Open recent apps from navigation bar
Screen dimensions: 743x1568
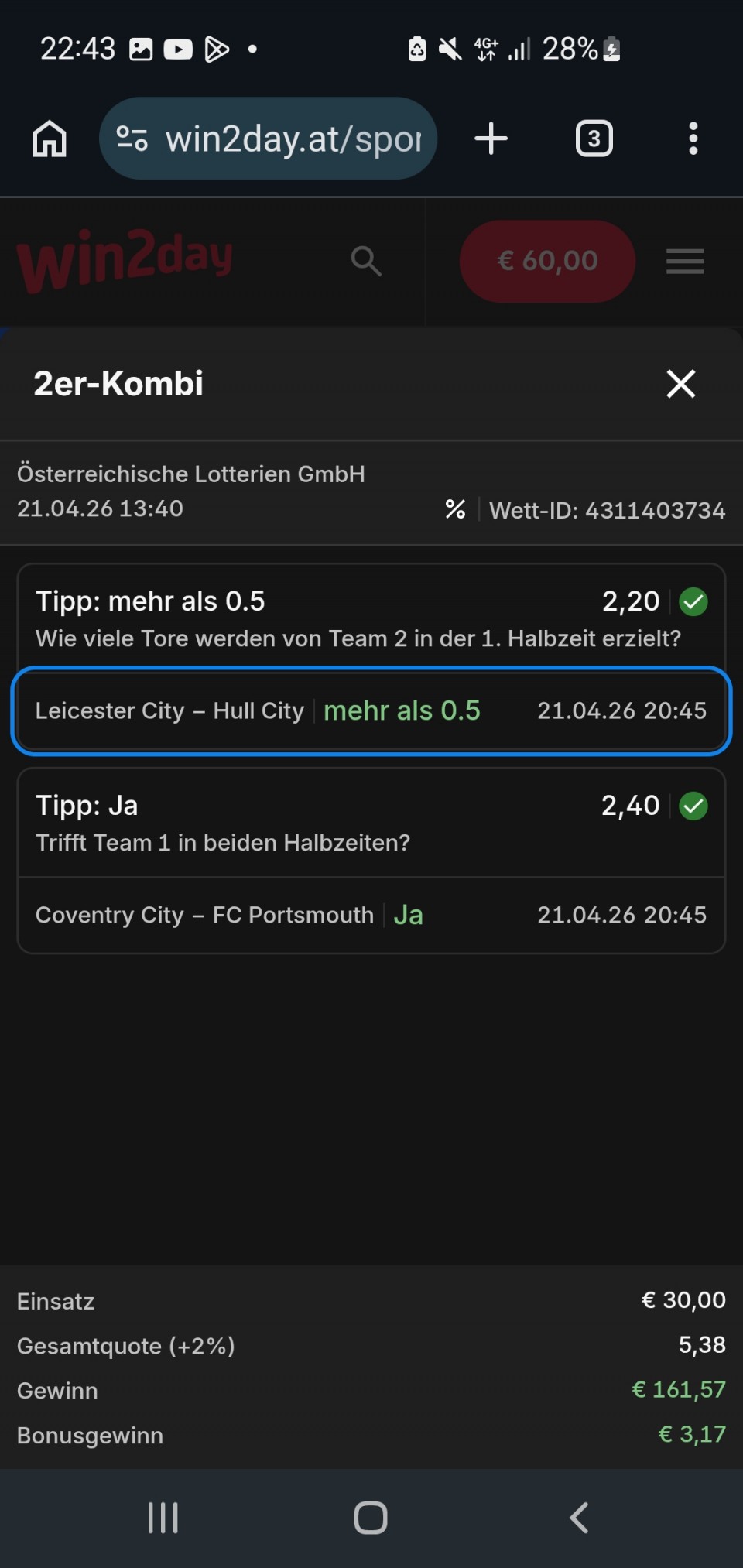pos(163,1518)
